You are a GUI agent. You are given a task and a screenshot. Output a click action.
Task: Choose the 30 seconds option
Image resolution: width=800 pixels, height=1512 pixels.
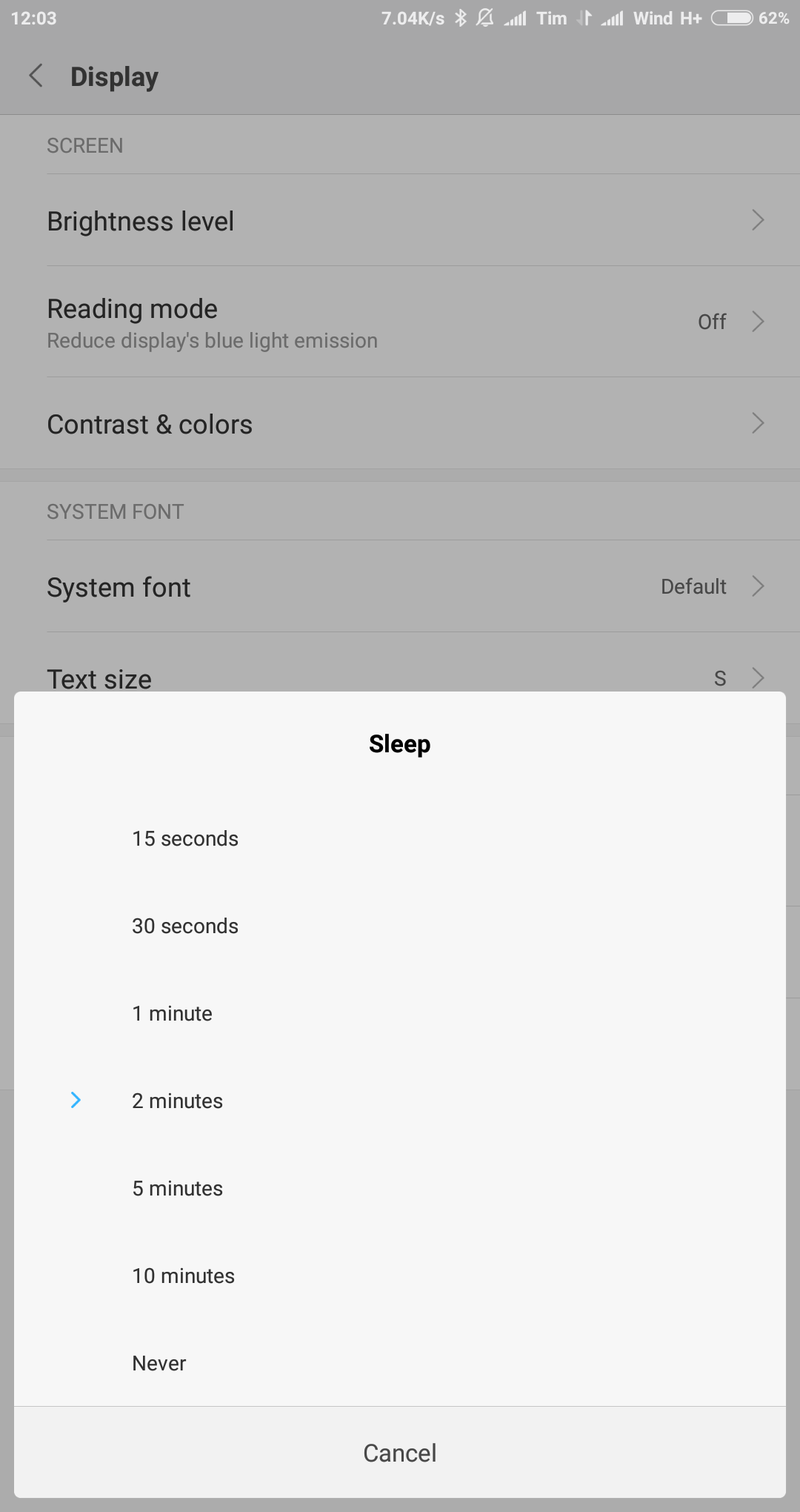coord(400,926)
